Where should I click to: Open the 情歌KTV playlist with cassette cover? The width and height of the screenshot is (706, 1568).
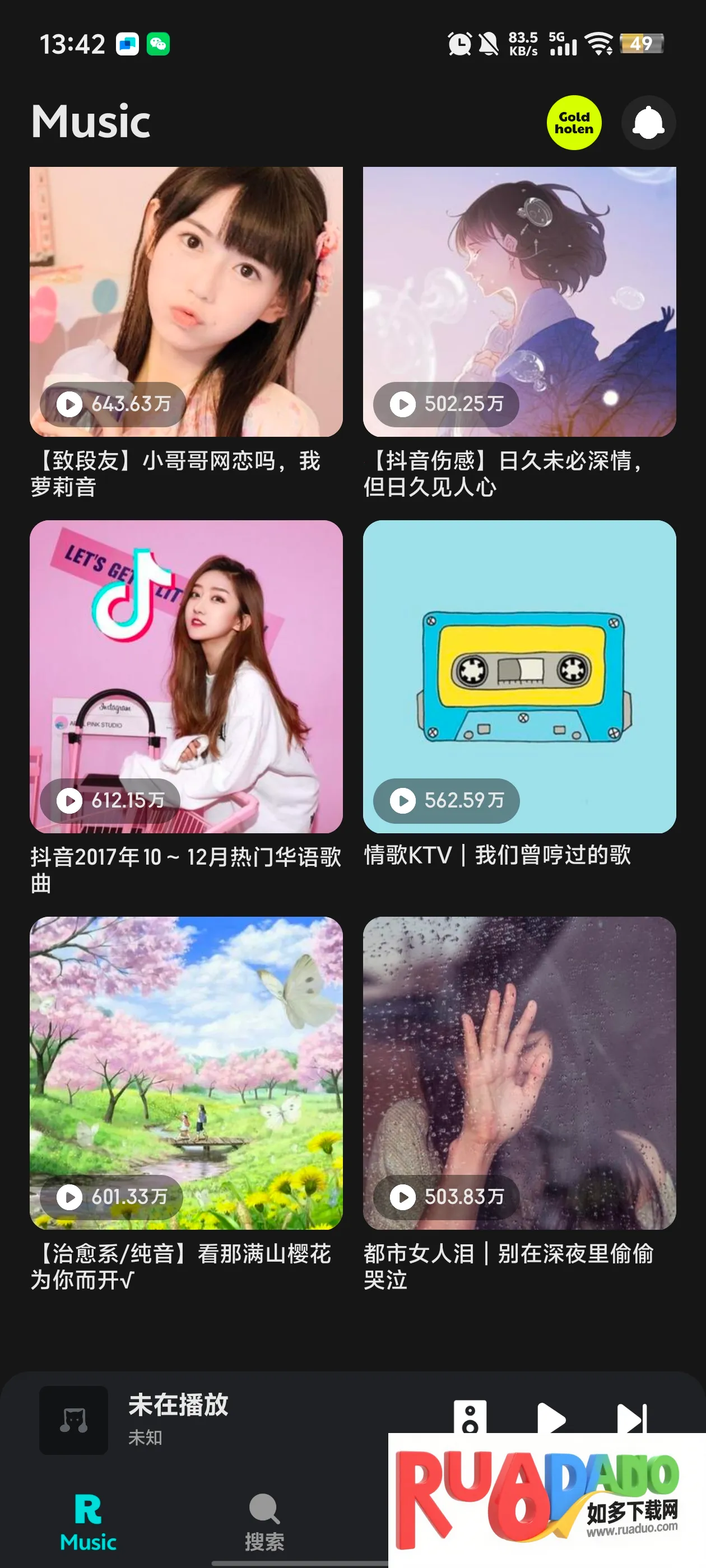tap(519, 676)
